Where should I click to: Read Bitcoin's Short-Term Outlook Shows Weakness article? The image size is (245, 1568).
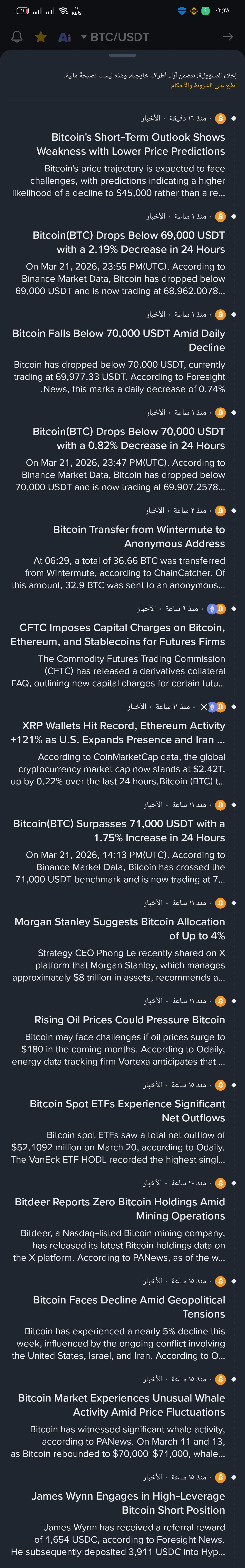click(x=130, y=144)
